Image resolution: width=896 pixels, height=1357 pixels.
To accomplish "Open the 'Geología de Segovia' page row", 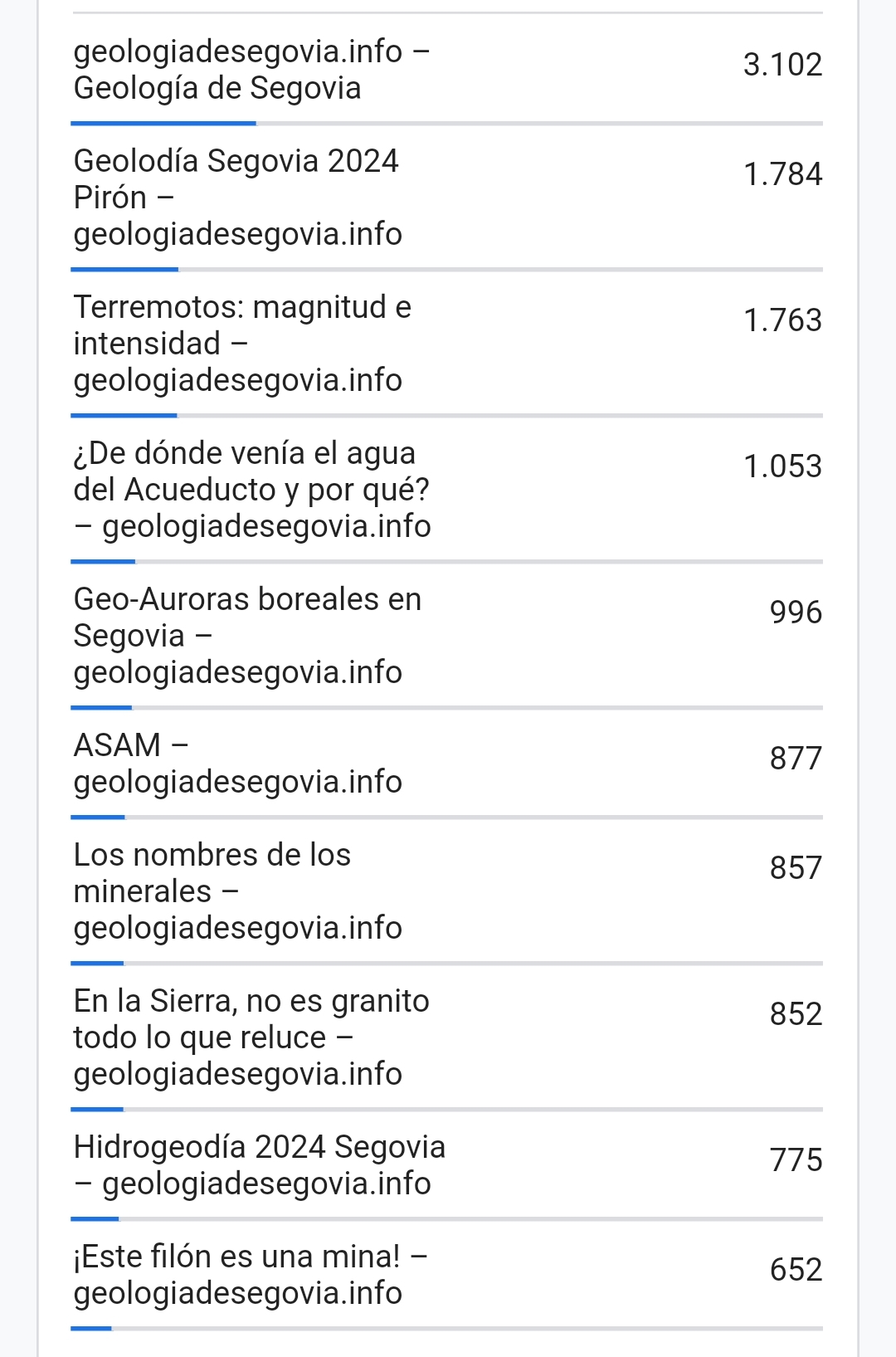I will [252, 70].
